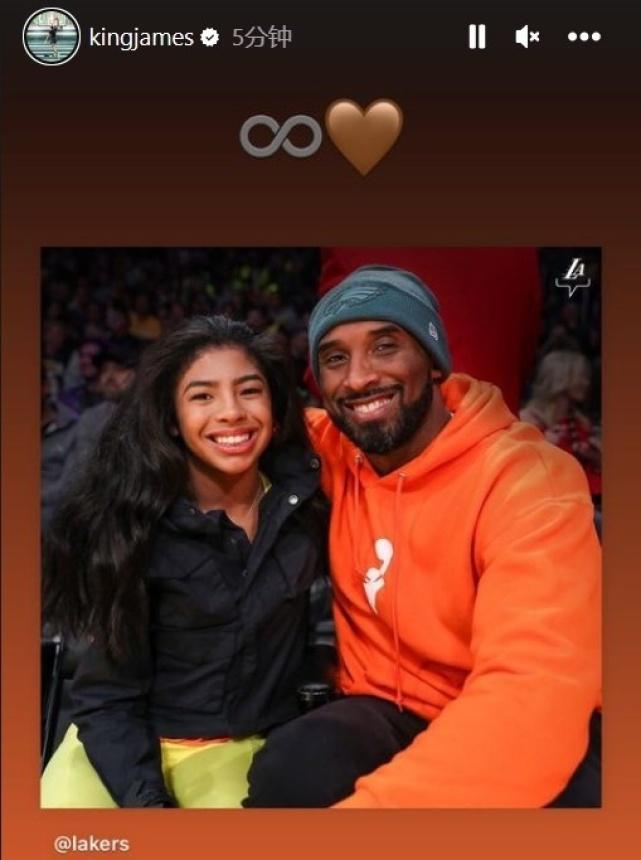Pause the story playback
641x860 pixels.
coord(477,37)
